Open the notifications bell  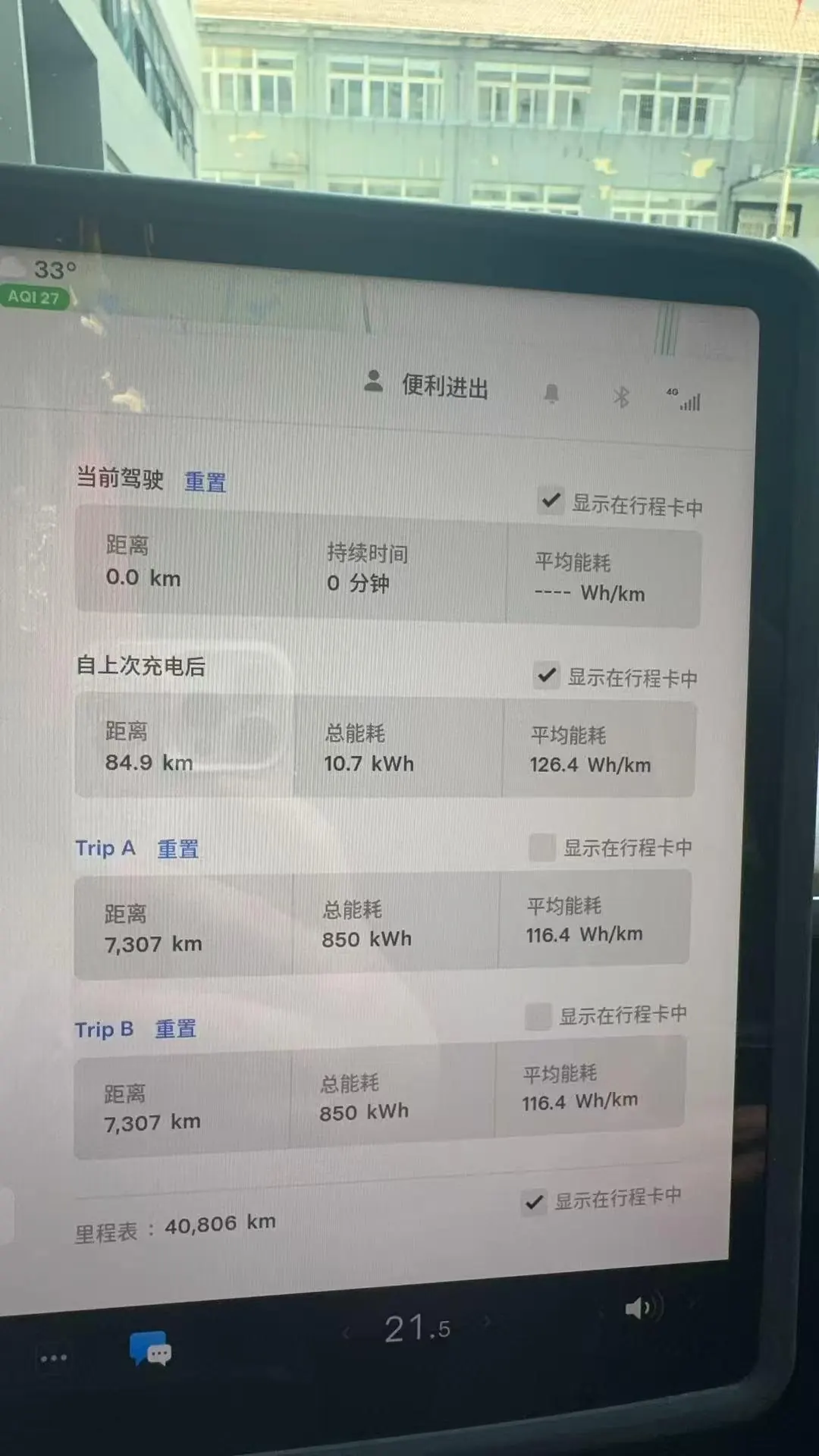point(551,394)
